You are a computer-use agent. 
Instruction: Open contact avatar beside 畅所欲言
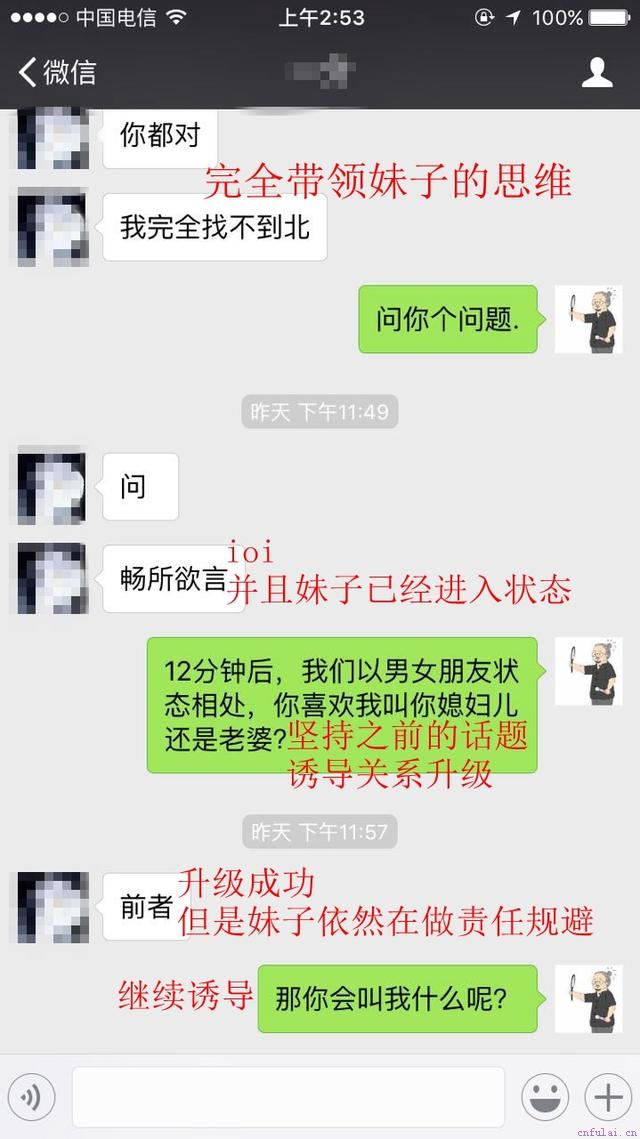52,579
